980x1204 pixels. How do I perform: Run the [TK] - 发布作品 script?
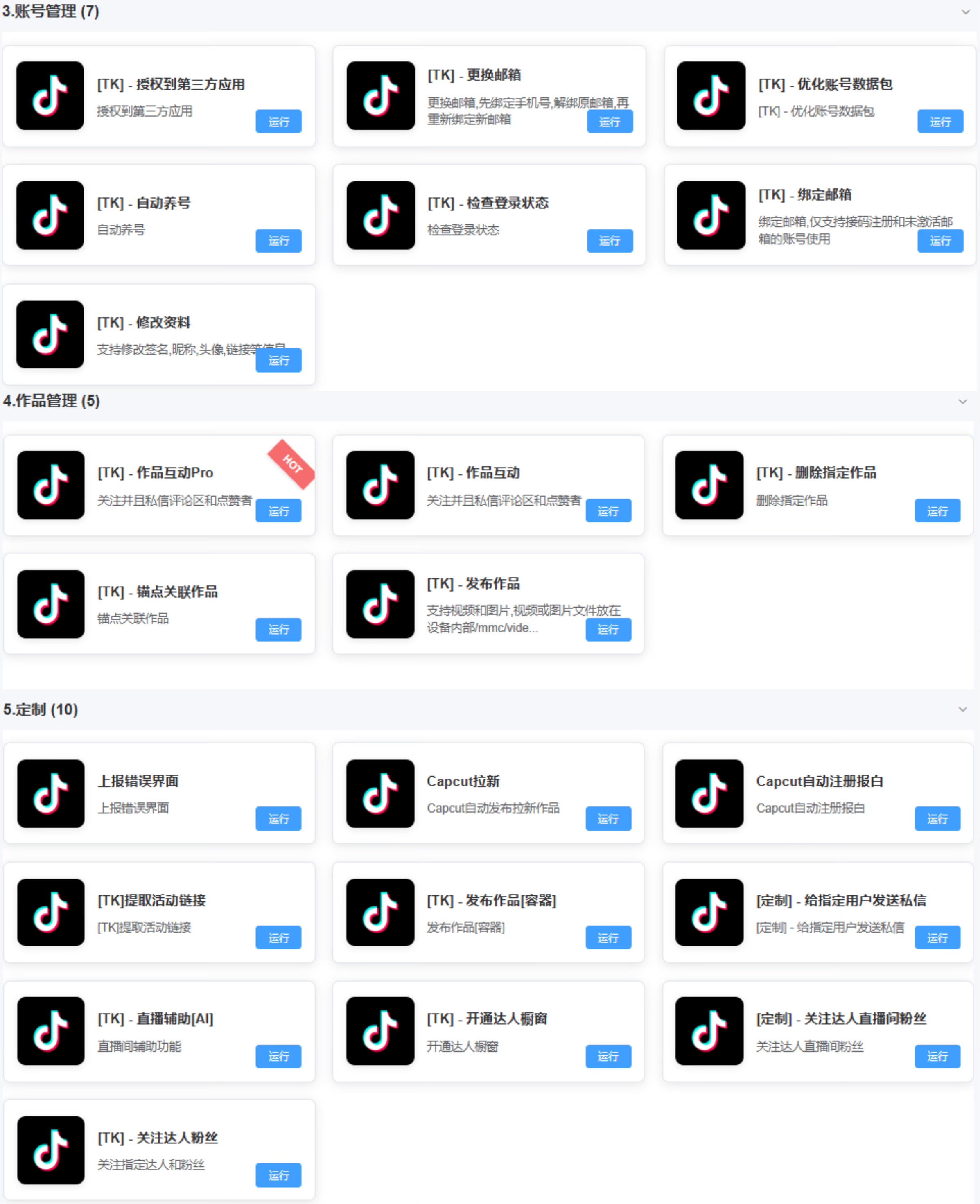[x=608, y=629]
